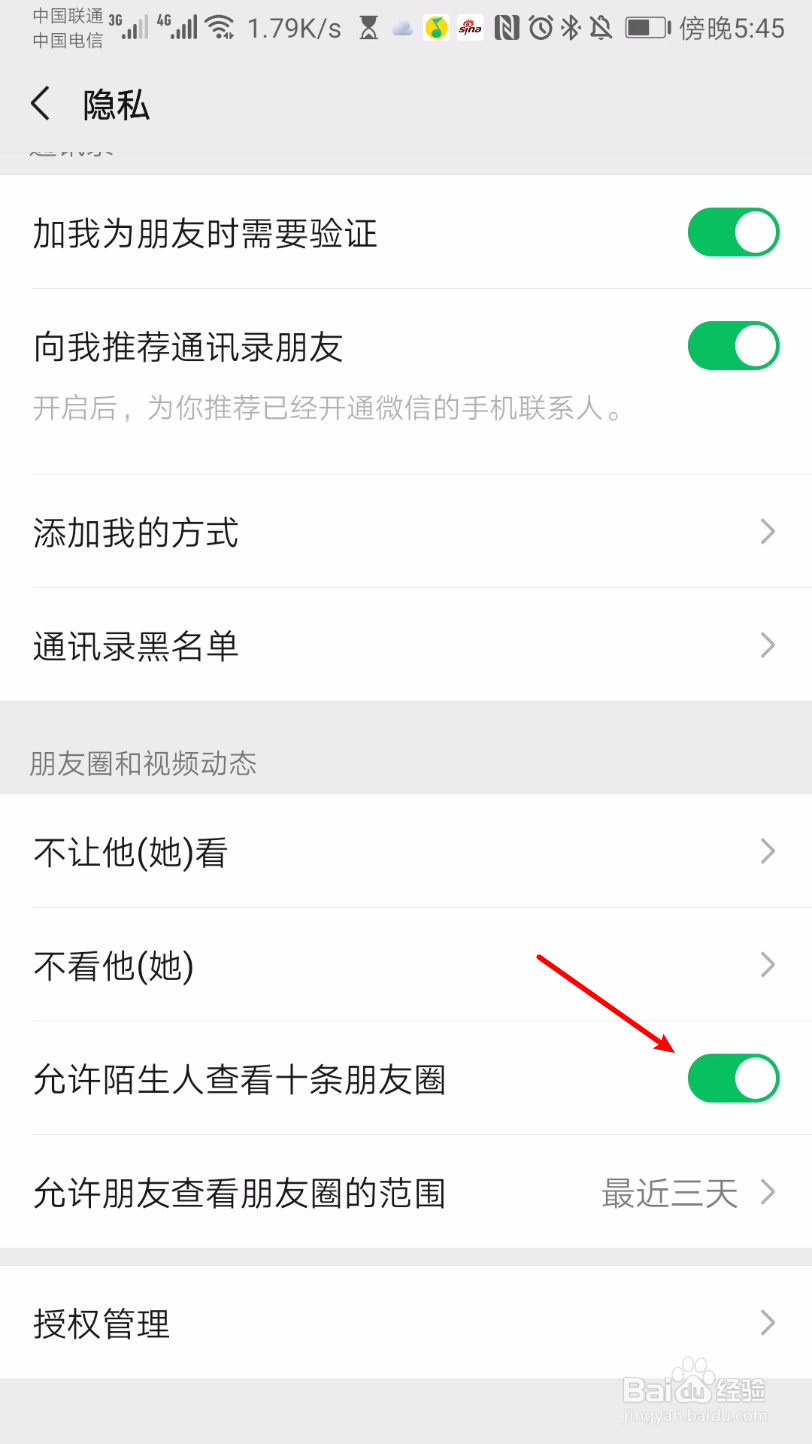Expand 通讯录黑名单 blacklist entry
The image size is (812, 1444).
[766, 645]
